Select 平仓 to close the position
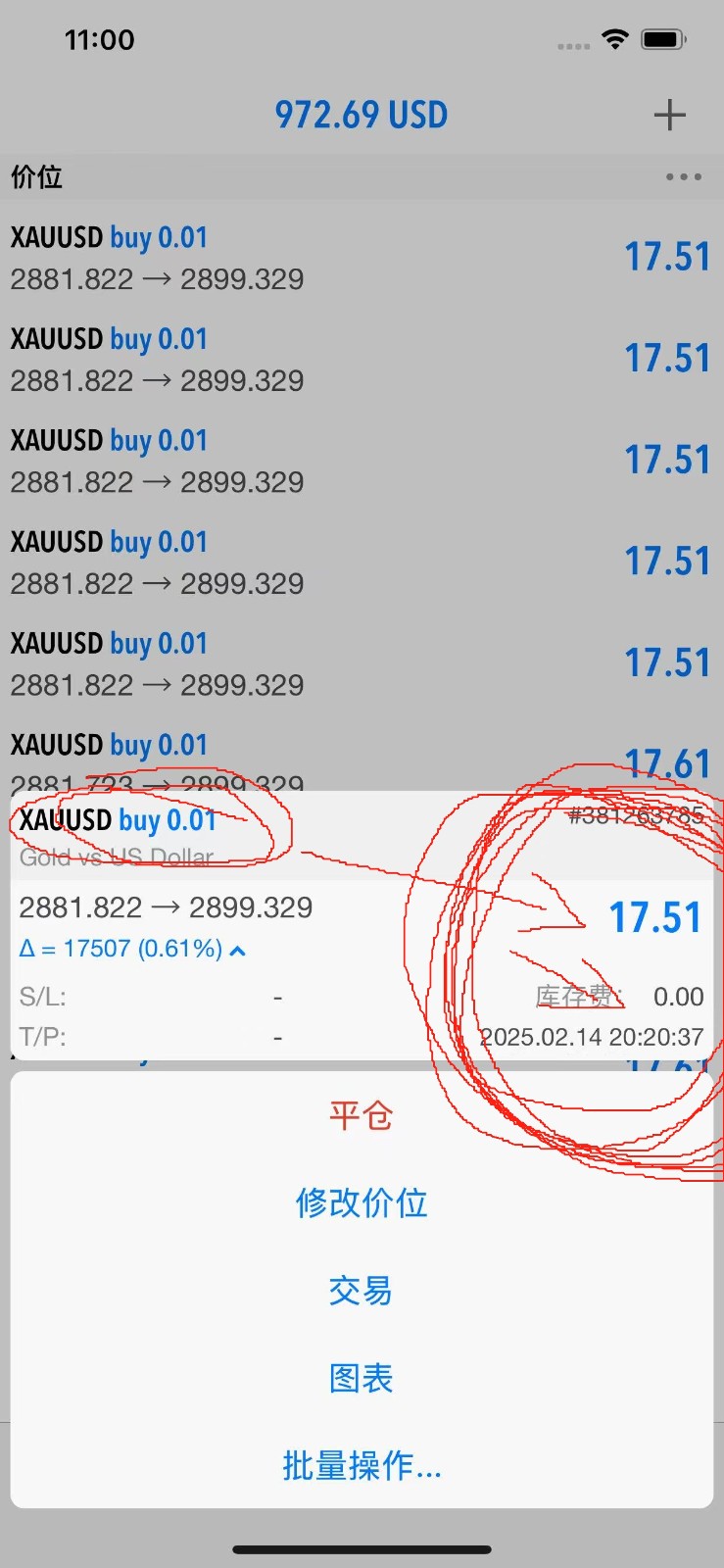The height and width of the screenshot is (1568, 724). point(361,1114)
